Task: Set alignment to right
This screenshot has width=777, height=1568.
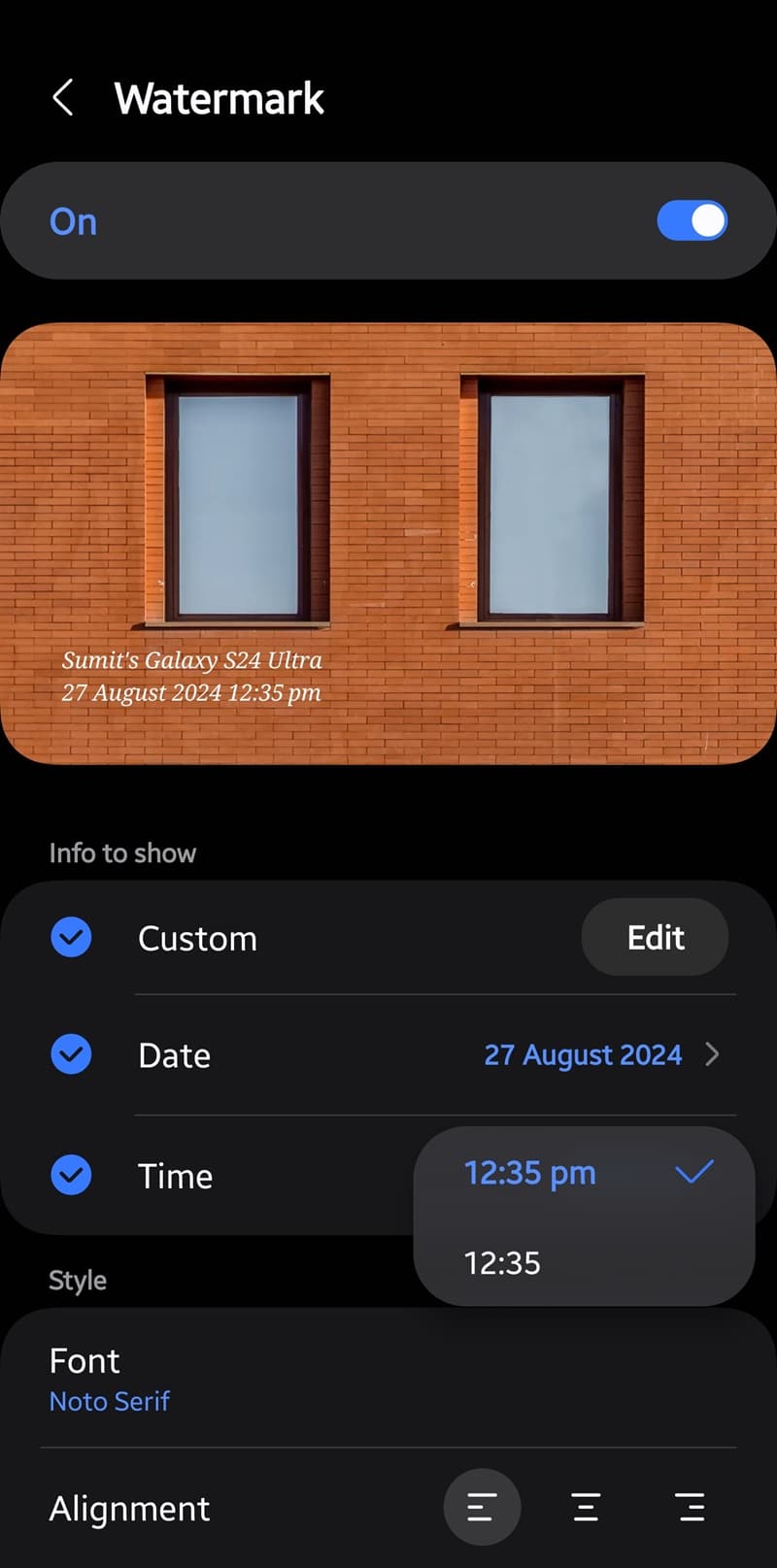Action: [691, 1507]
